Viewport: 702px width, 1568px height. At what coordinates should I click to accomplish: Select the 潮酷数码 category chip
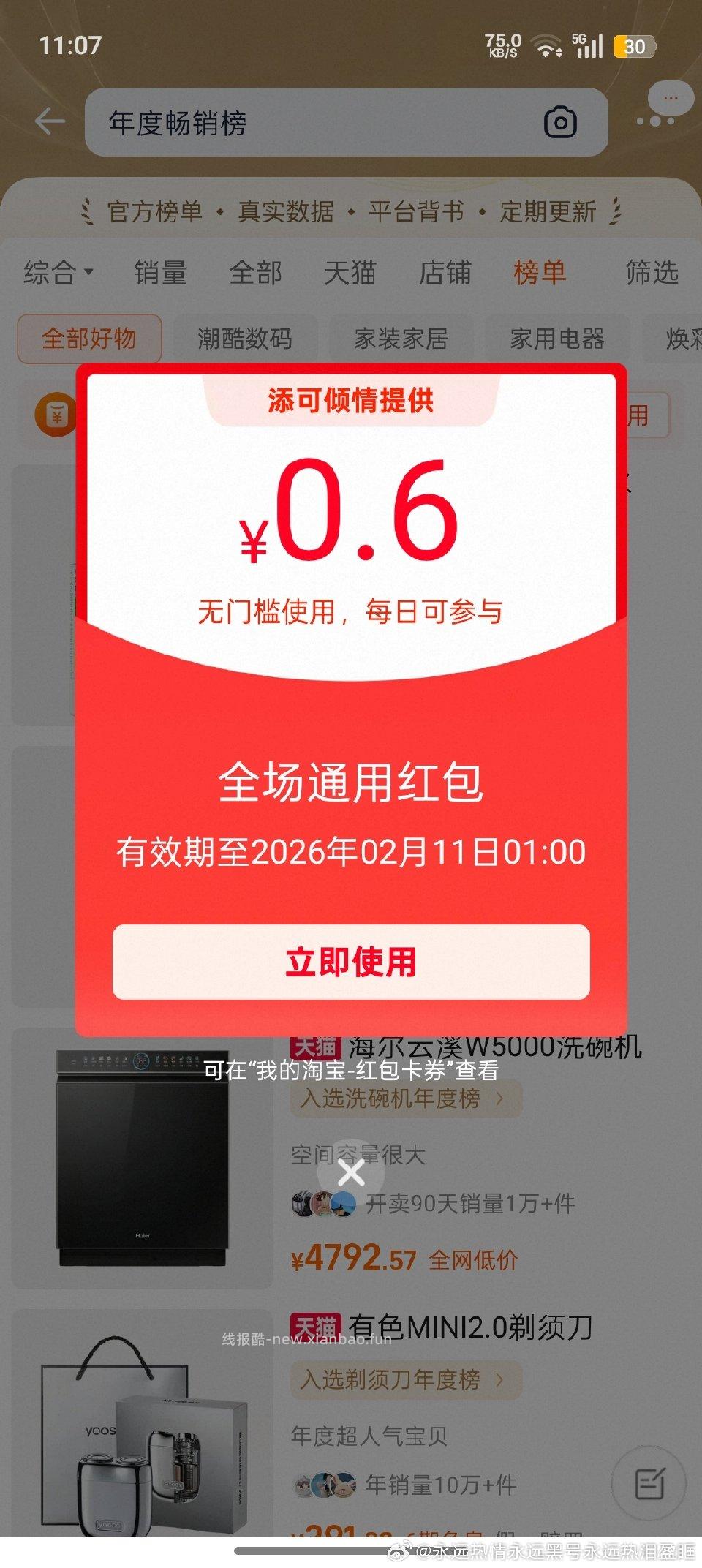[246, 339]
